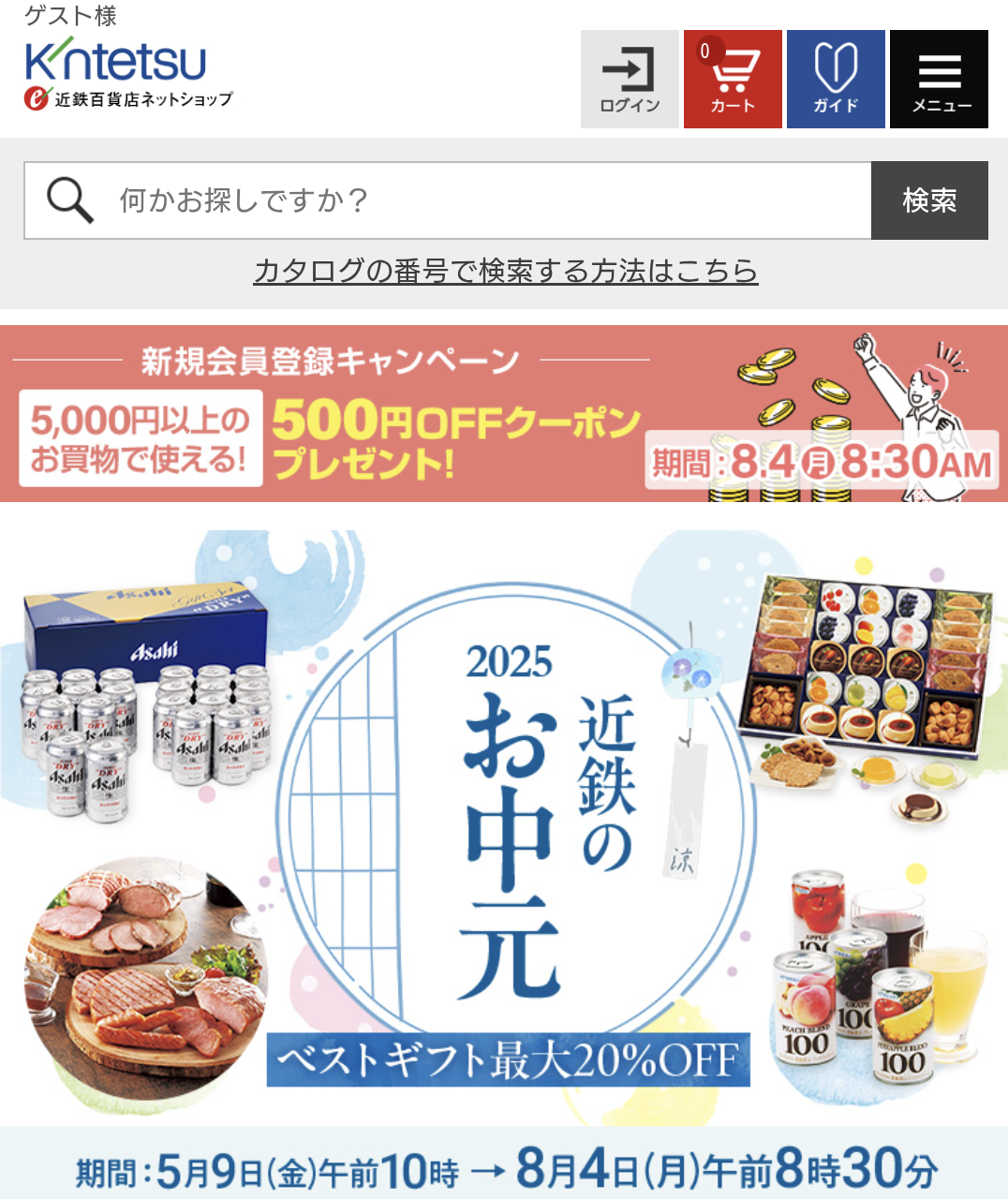Tap the ログイン login button
1008x1199 pixels.
click(630, 79)
